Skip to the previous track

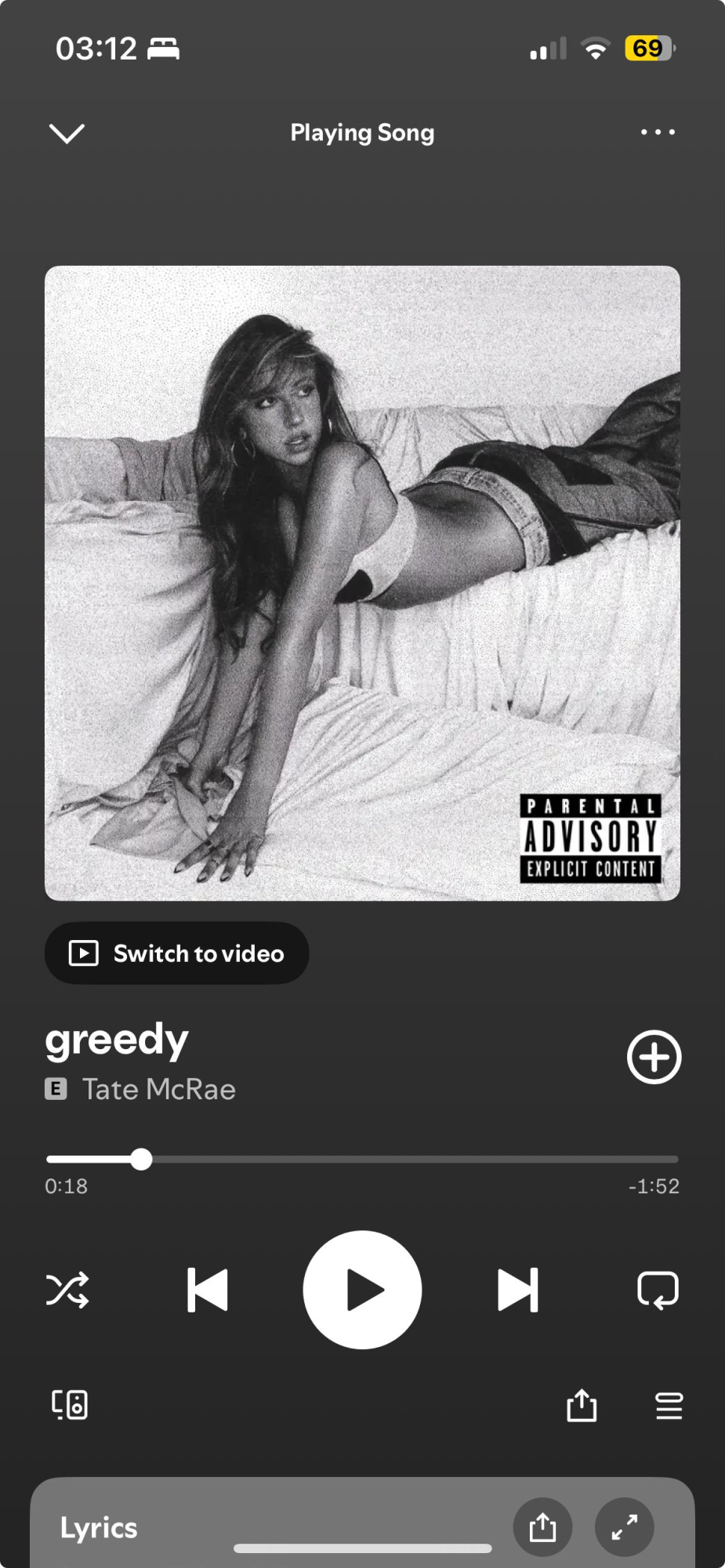click(208, 1290)
